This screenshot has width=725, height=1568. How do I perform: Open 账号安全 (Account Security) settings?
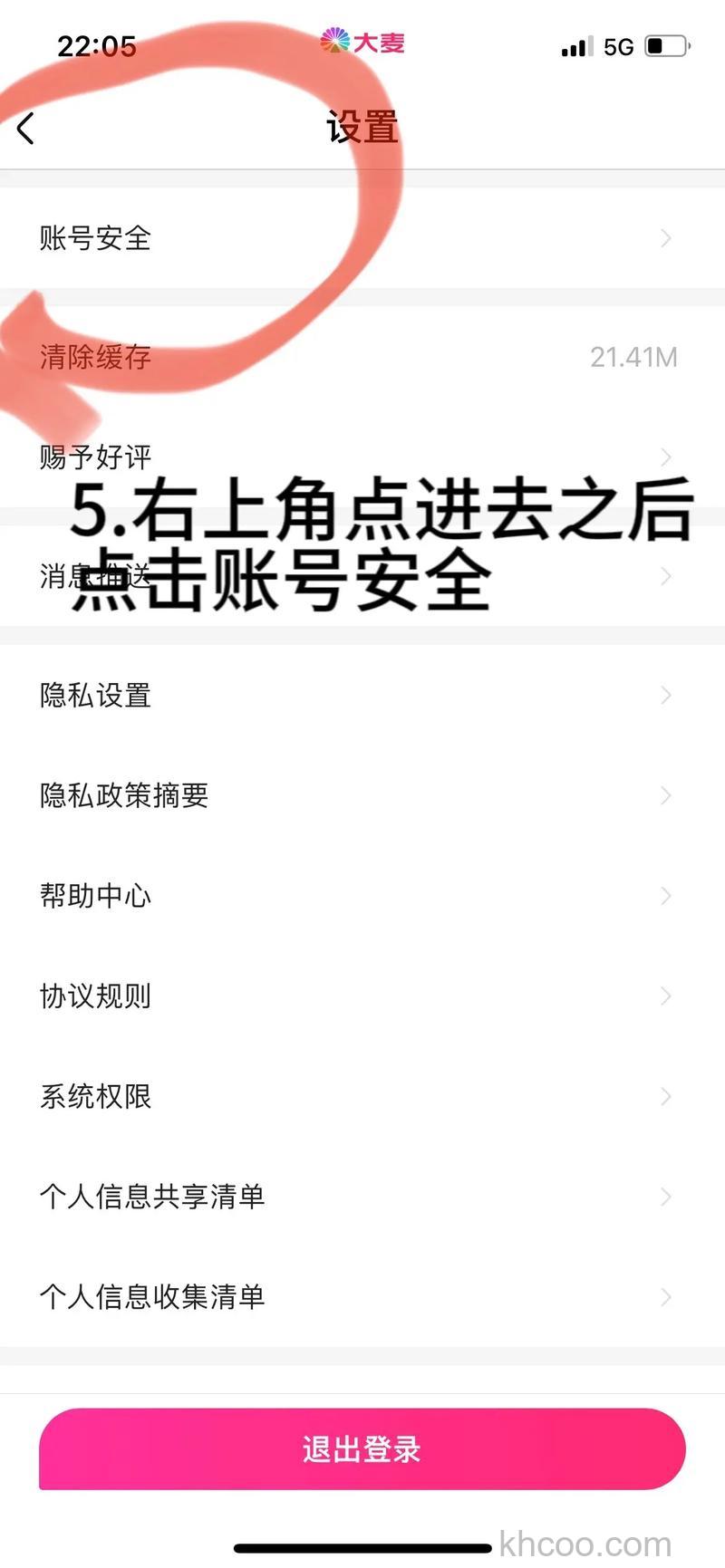(x=94, y=238)
